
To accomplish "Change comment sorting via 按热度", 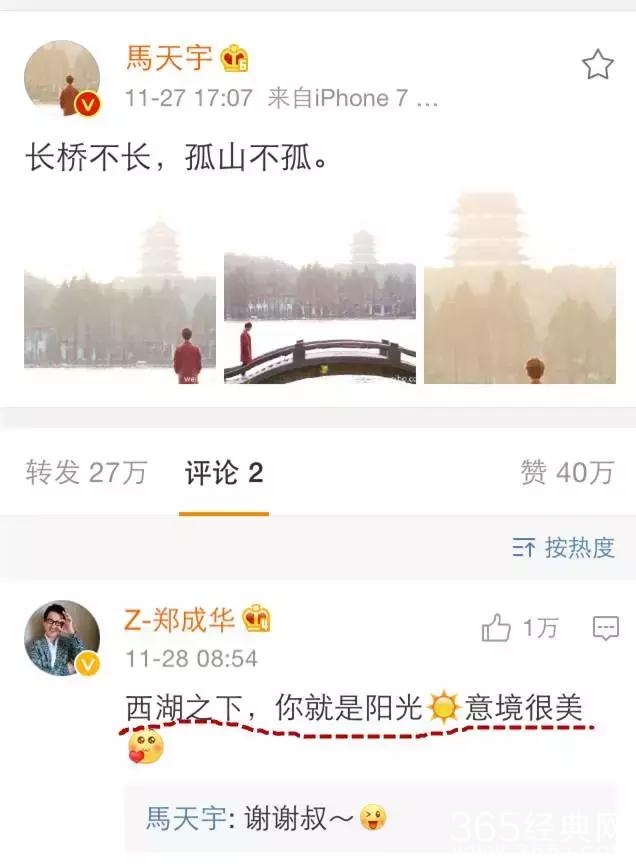I will [x=564, y=547].
